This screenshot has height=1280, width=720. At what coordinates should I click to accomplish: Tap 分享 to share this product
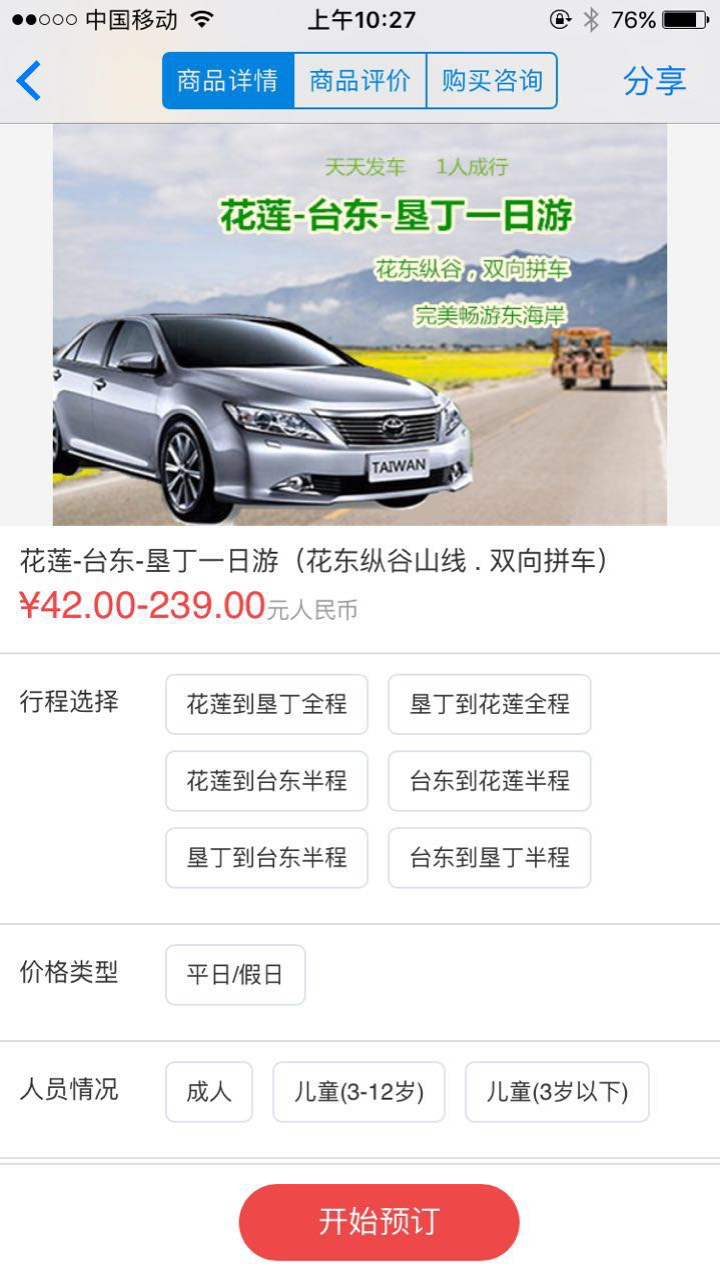coord(654,81)
